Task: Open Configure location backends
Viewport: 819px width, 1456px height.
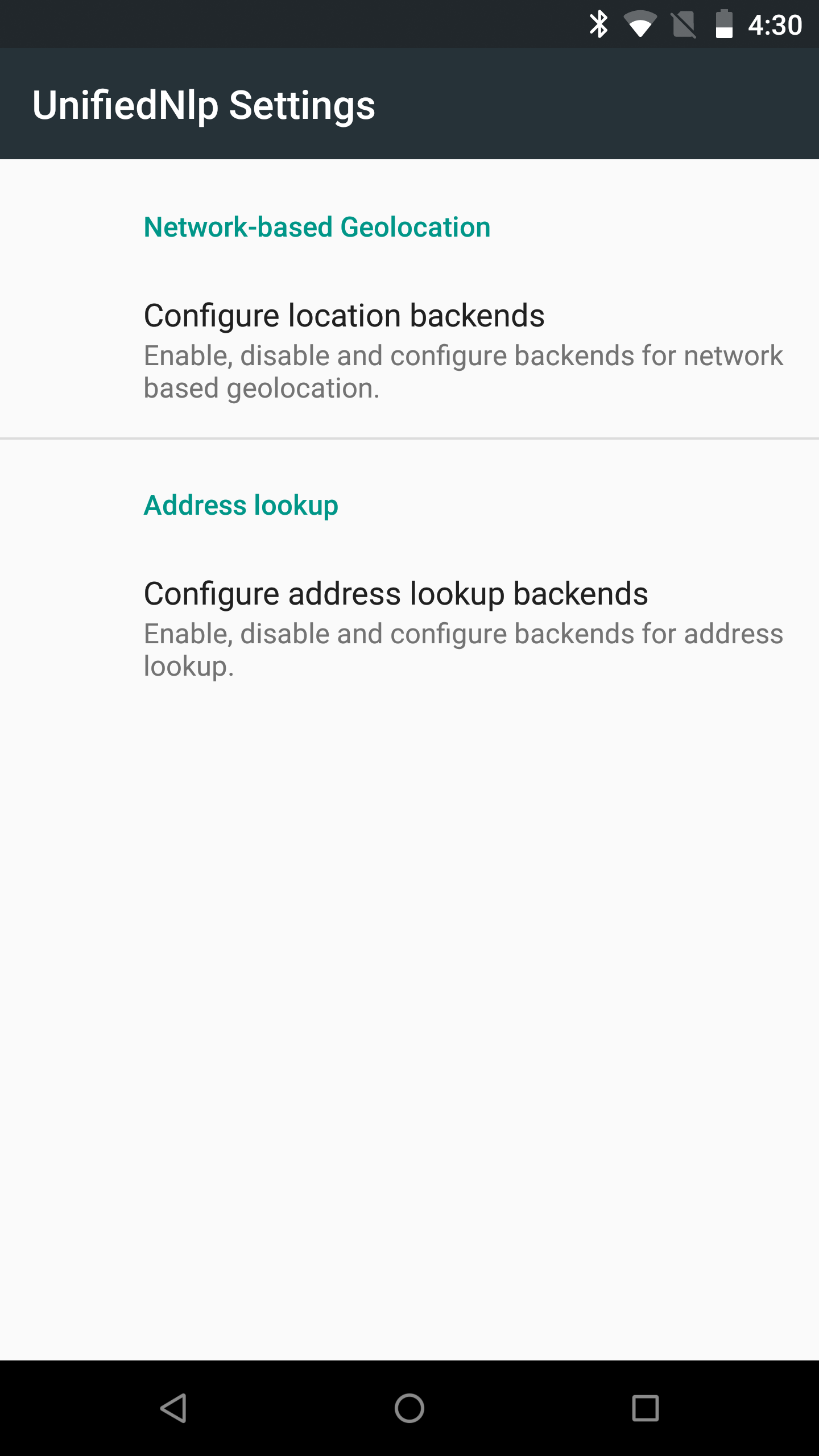Action: 344,315
